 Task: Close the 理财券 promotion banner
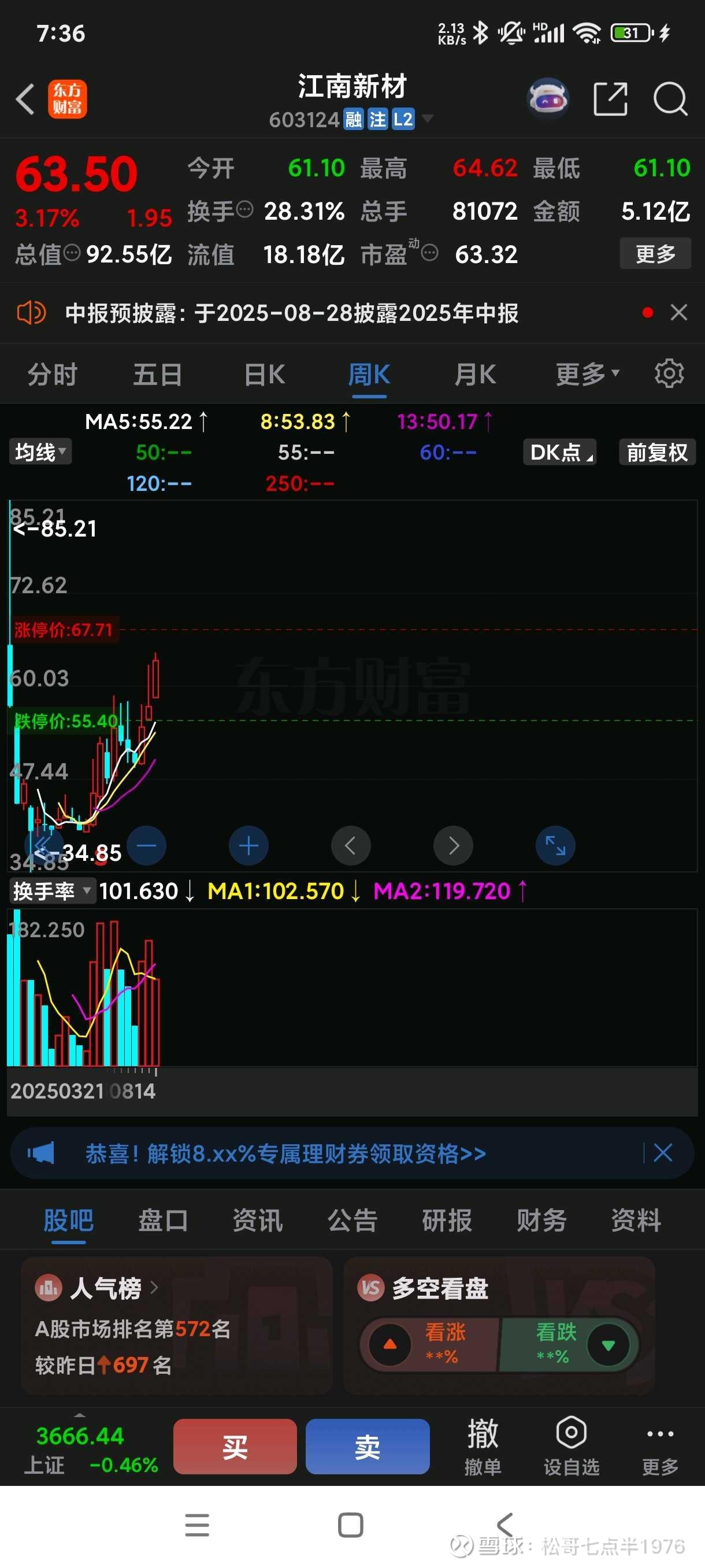662,1152
